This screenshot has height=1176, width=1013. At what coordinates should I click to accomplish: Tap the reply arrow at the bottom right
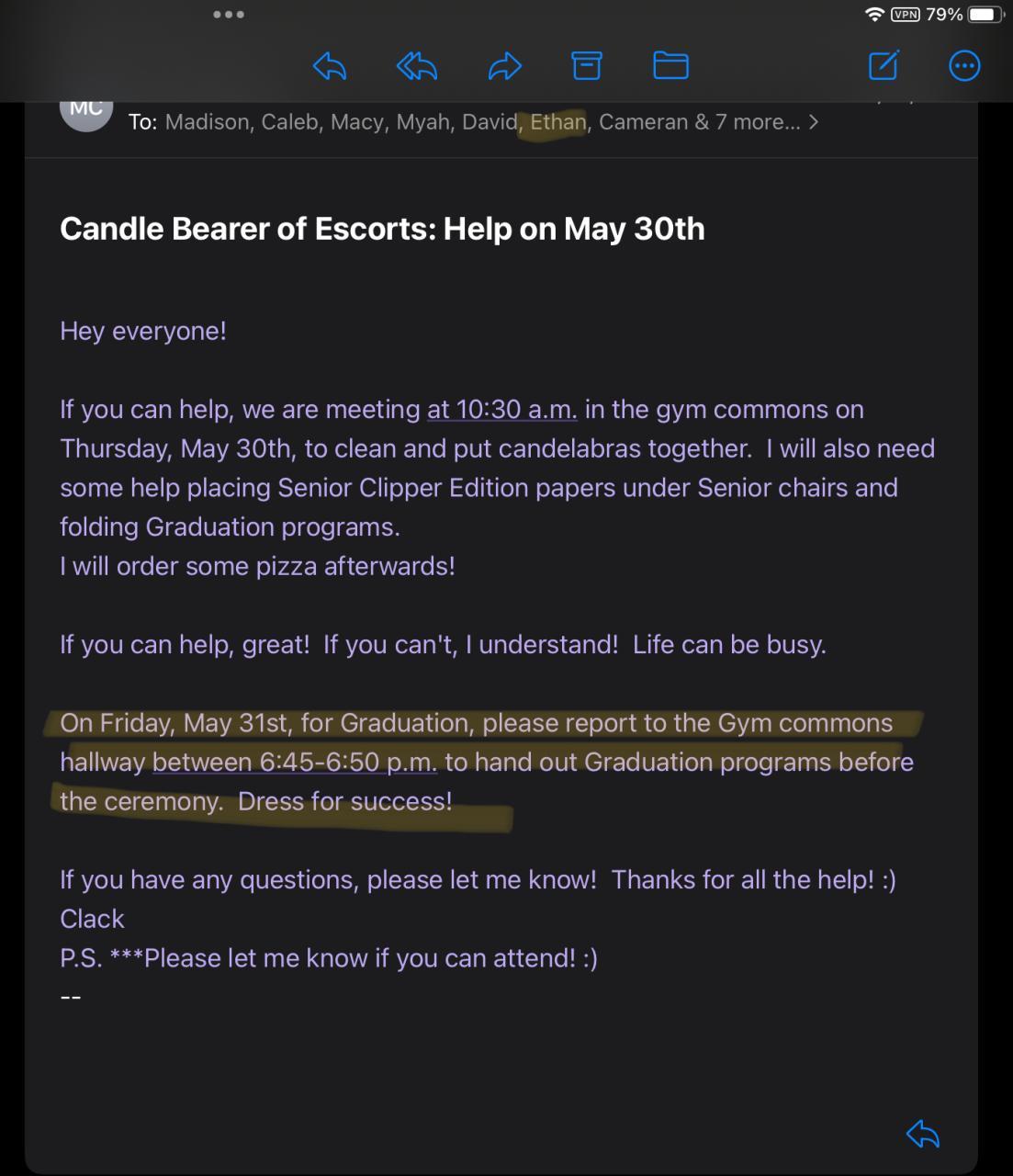click(x=923, y=1134)
